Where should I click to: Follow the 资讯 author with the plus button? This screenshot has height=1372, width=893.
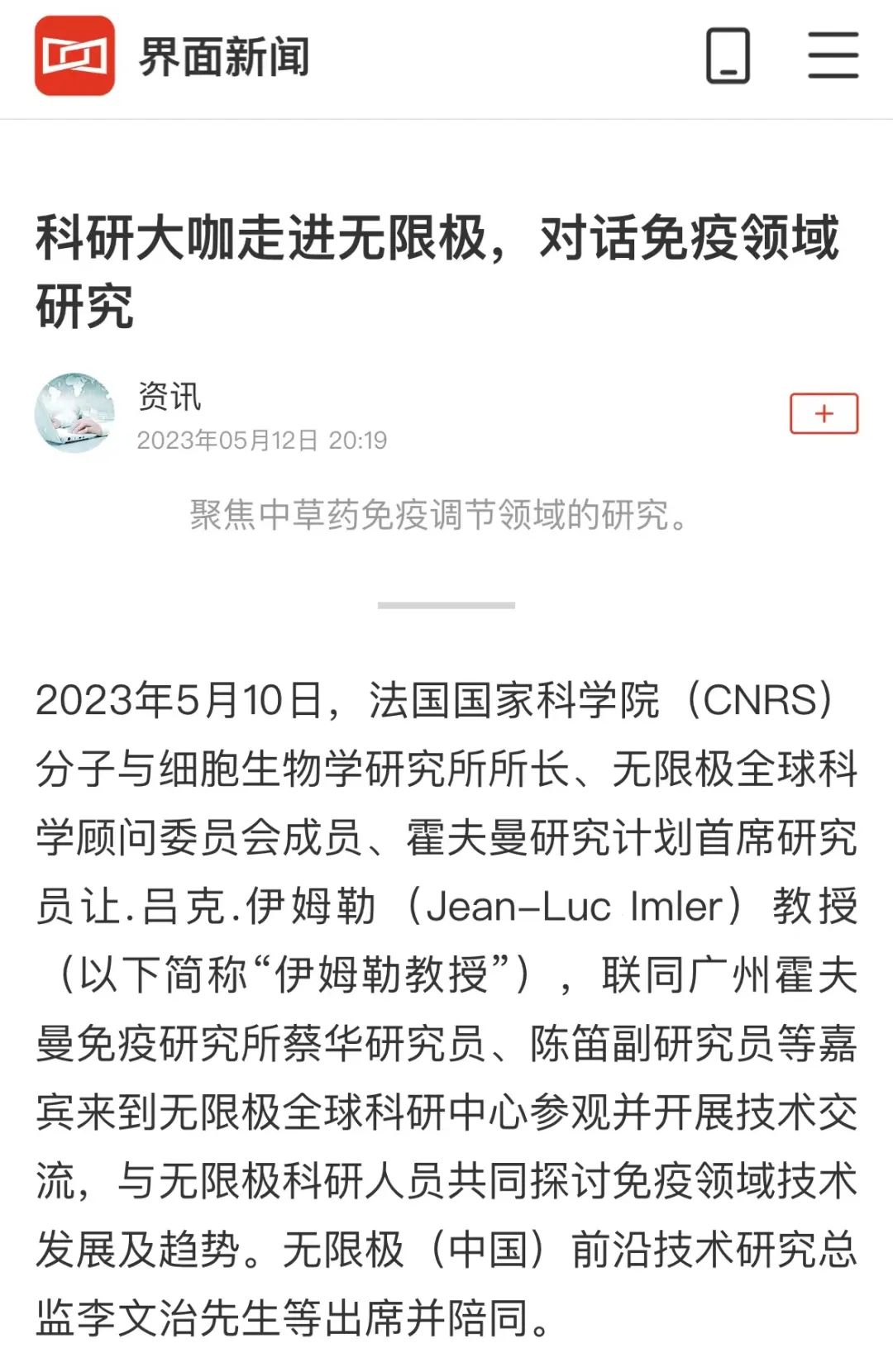824,413
